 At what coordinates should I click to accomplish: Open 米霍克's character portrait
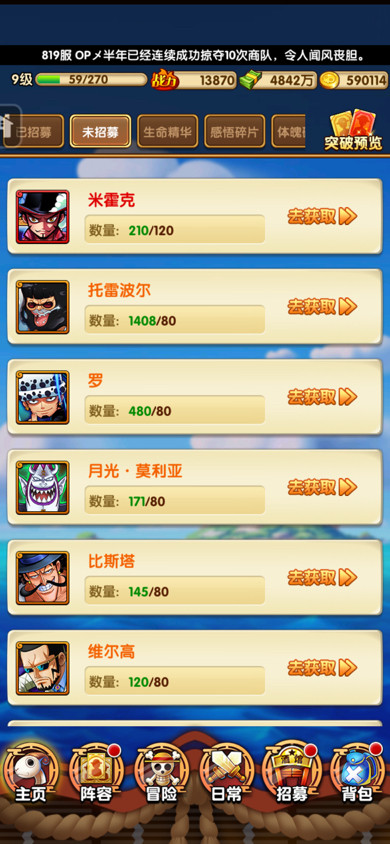coord(42,217)
